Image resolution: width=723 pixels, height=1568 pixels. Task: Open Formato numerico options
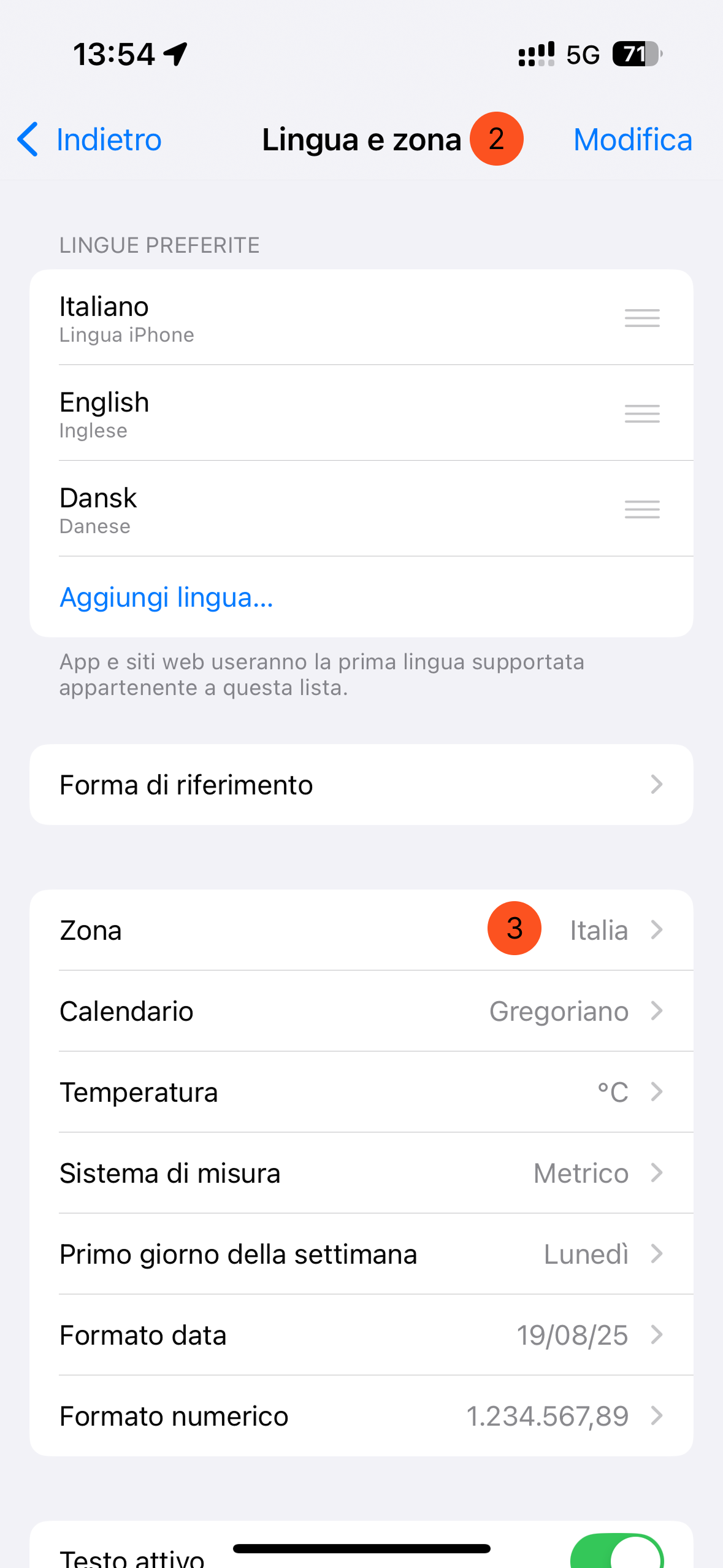361,1416
